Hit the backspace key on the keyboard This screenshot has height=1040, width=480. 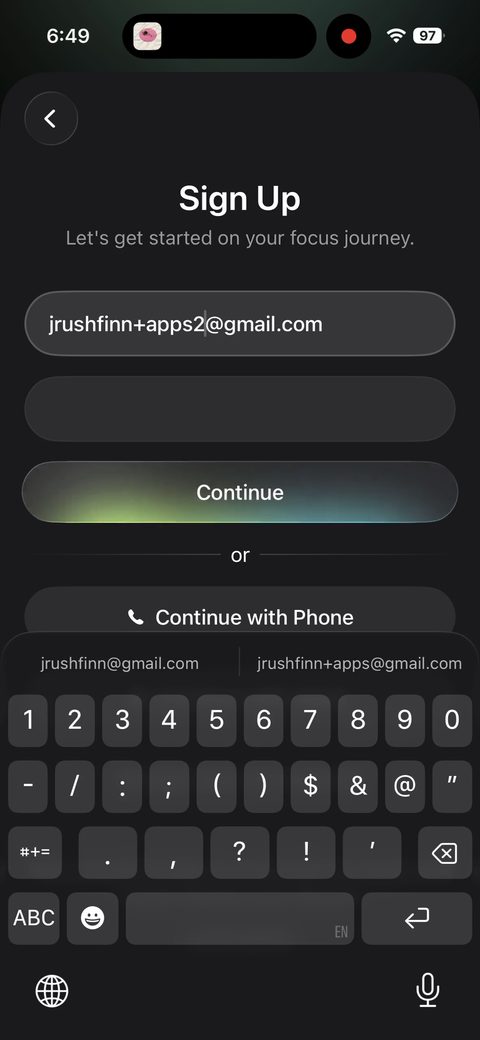coord(444,853)
